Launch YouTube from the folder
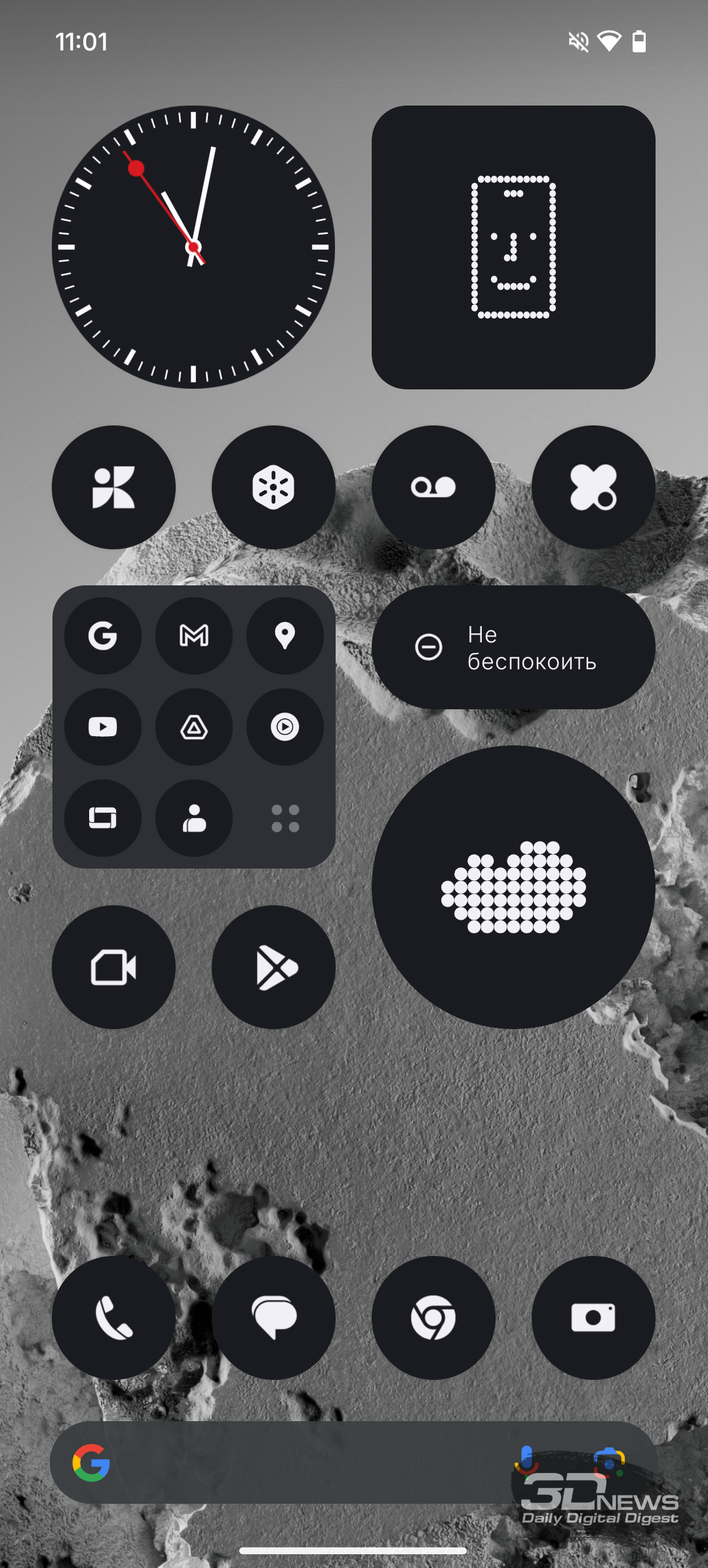708x1568 pixels. [103, 726]
